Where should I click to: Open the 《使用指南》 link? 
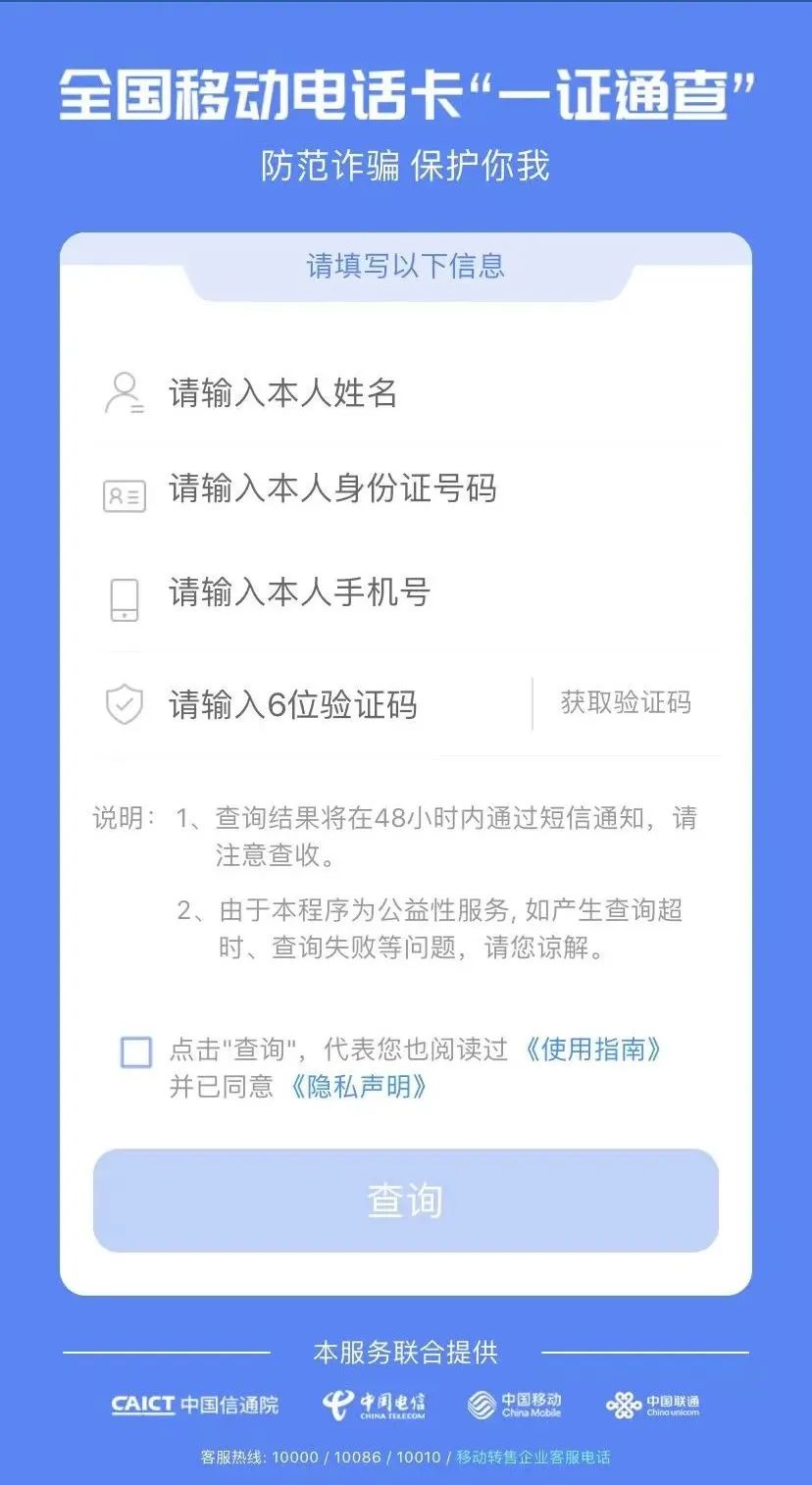tap(592, 1050)
